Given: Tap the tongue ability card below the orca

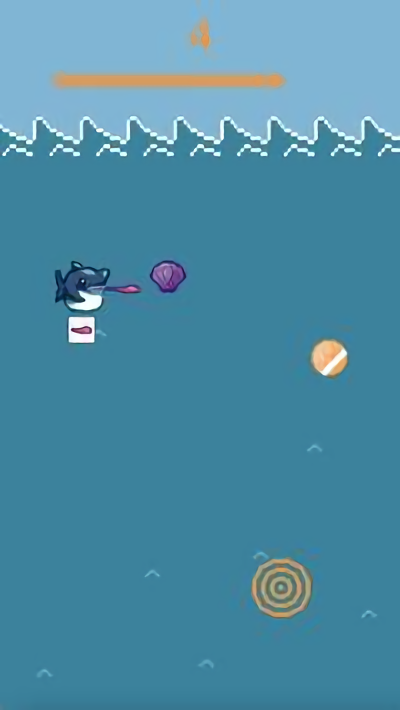Looking at the screenshot, I should coord(82,330).
